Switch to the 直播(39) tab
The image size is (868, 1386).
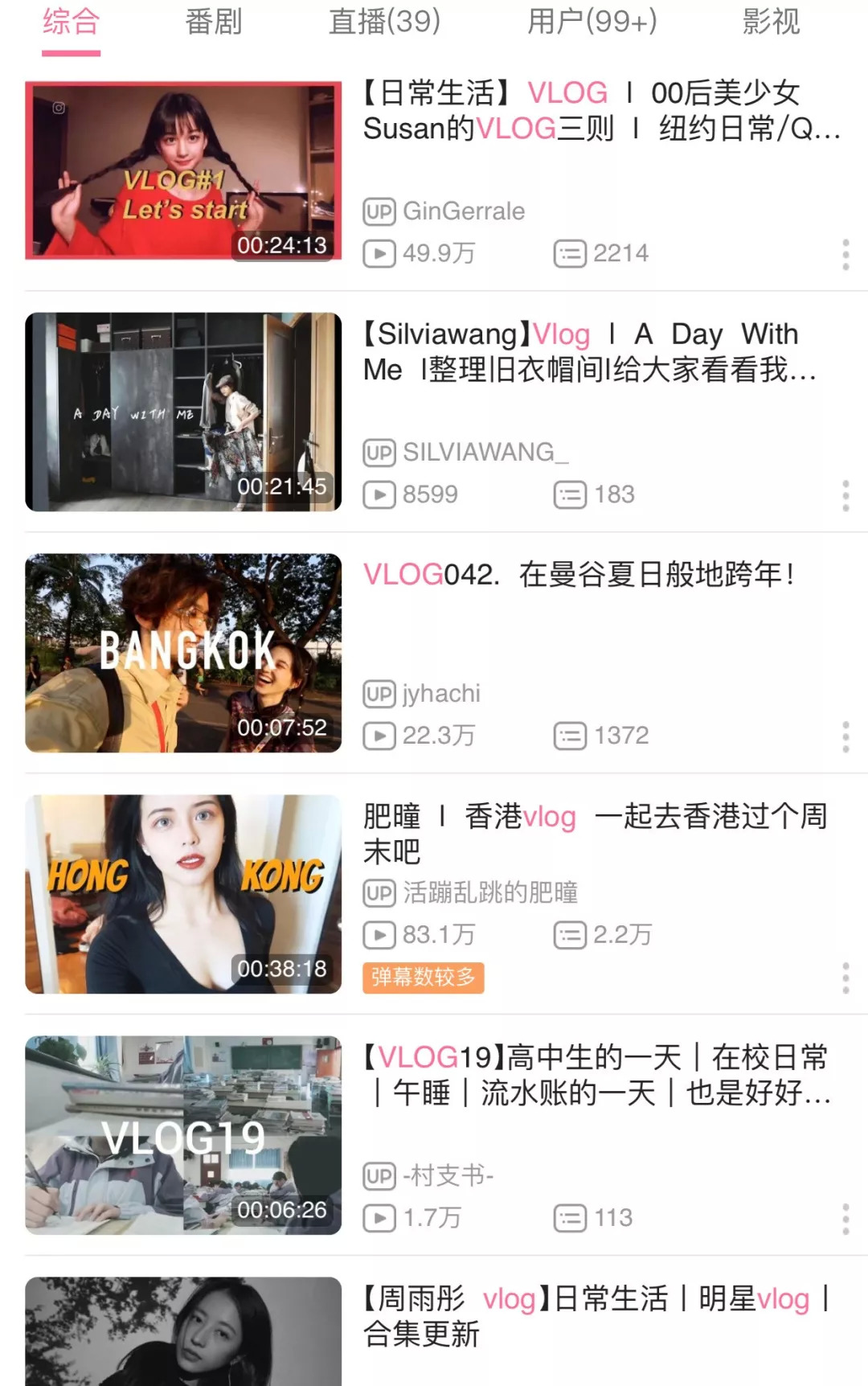pos(384,22)
